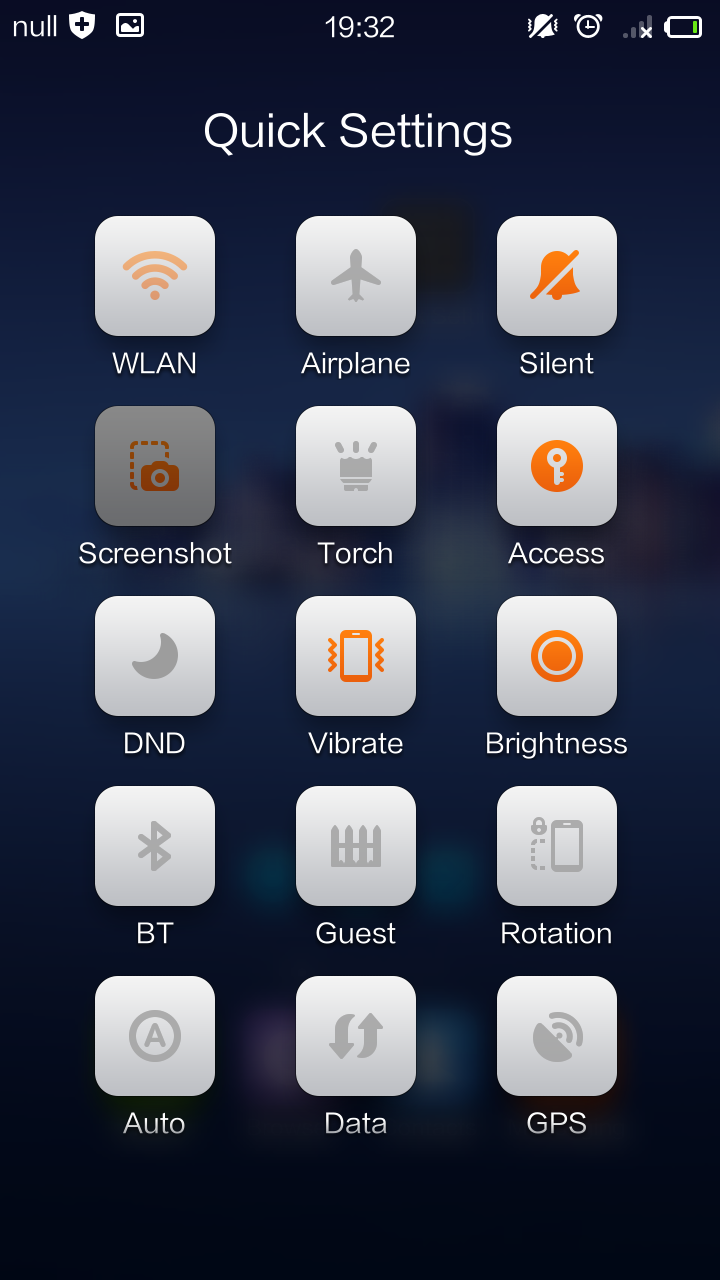The width and height of the screenshot is (720, 1280).
Task: Enable DND mode
Action: (155, 656)
